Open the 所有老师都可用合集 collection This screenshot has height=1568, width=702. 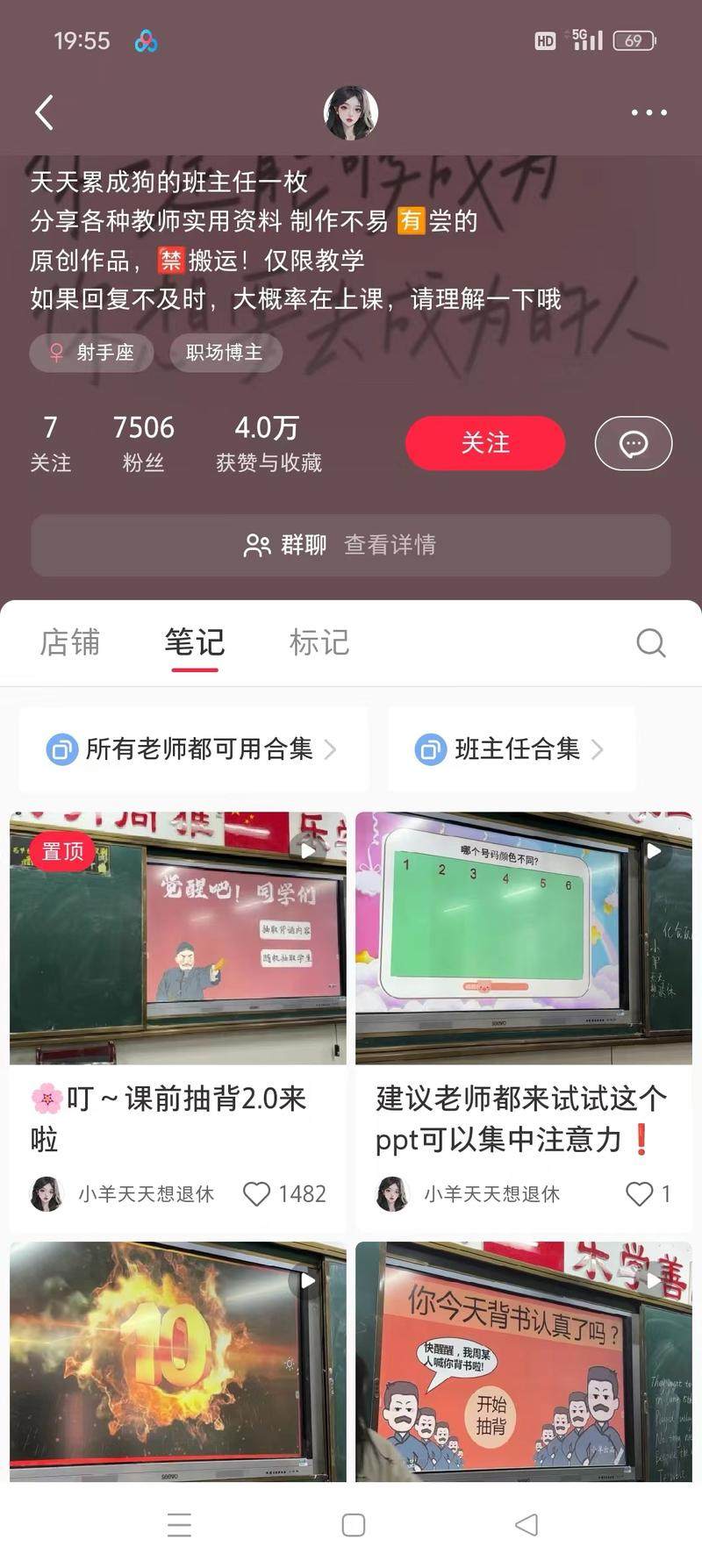coord(193,749)
